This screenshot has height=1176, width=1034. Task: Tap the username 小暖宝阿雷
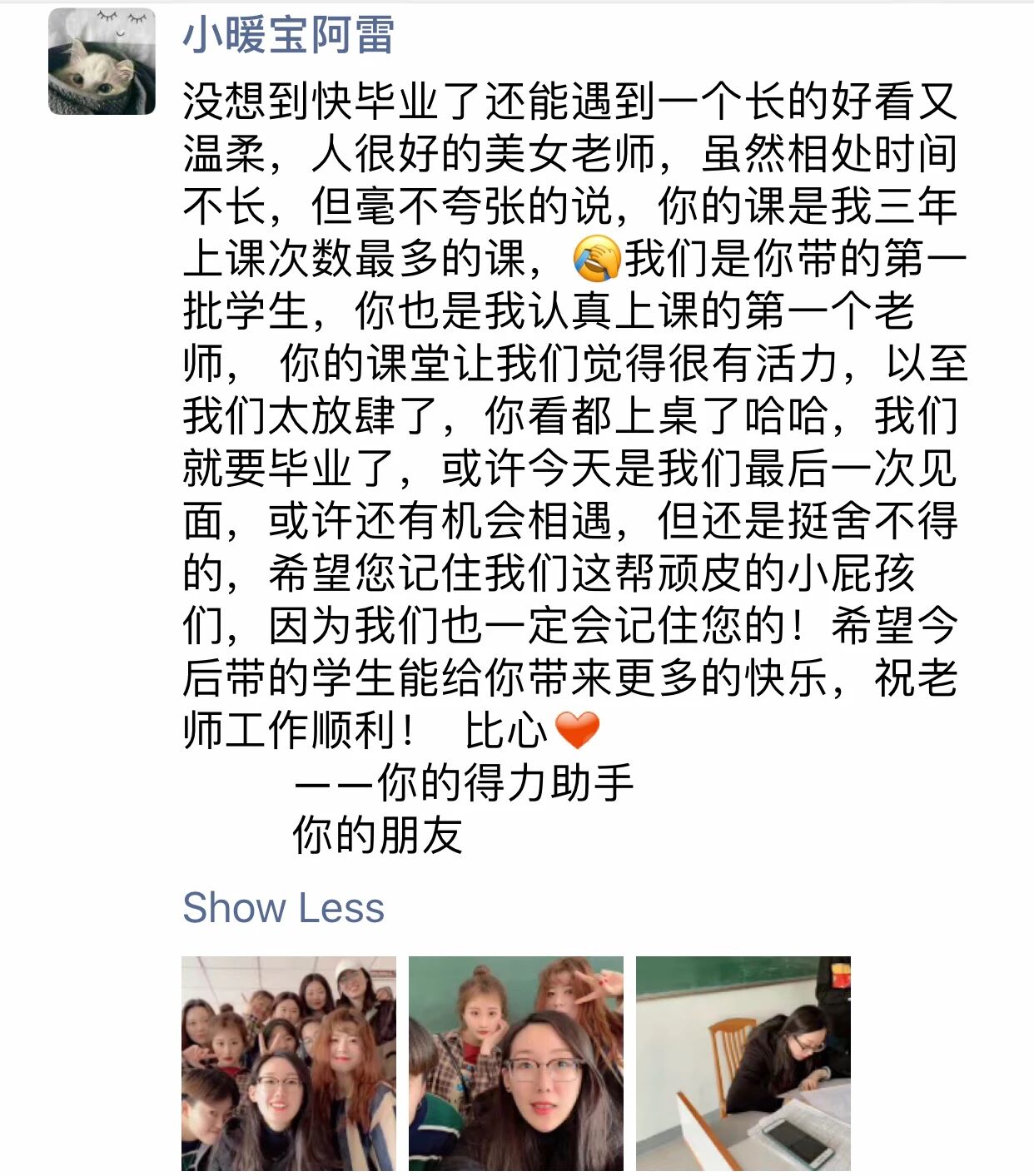(x=288, y=35)
